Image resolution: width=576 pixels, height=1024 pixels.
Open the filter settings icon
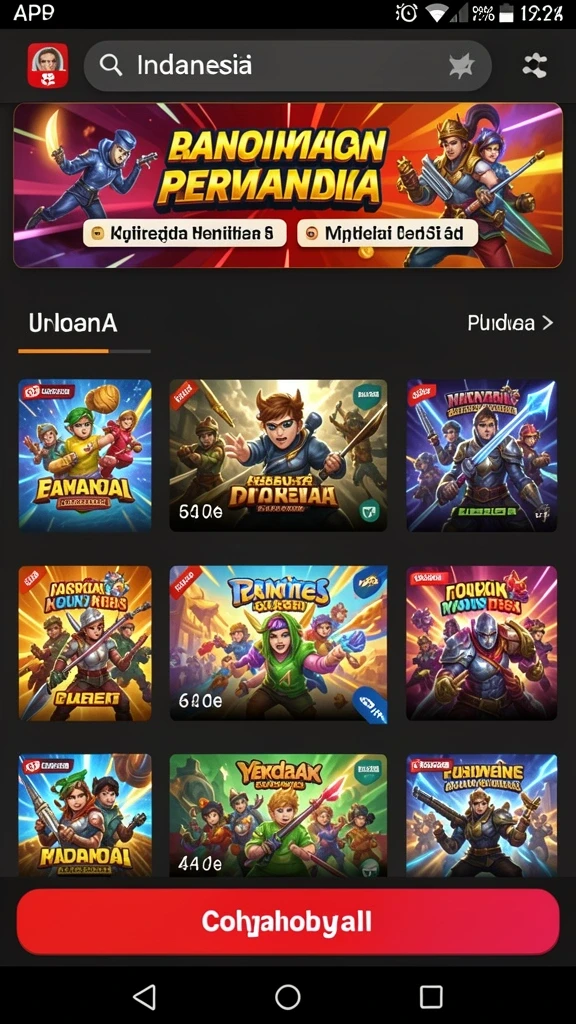pyautogui.click(x=535, y=65)
